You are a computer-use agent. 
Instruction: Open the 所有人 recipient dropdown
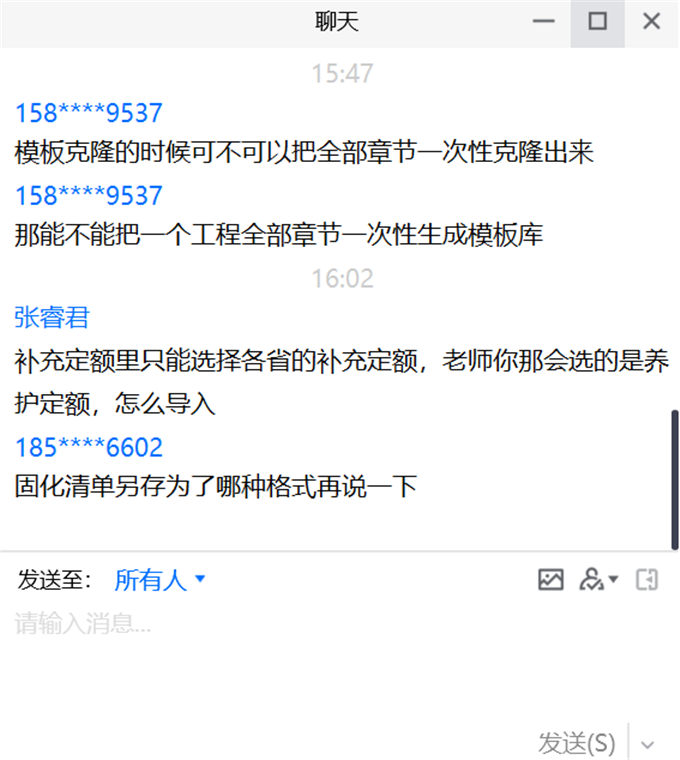(x=160, y=580)
